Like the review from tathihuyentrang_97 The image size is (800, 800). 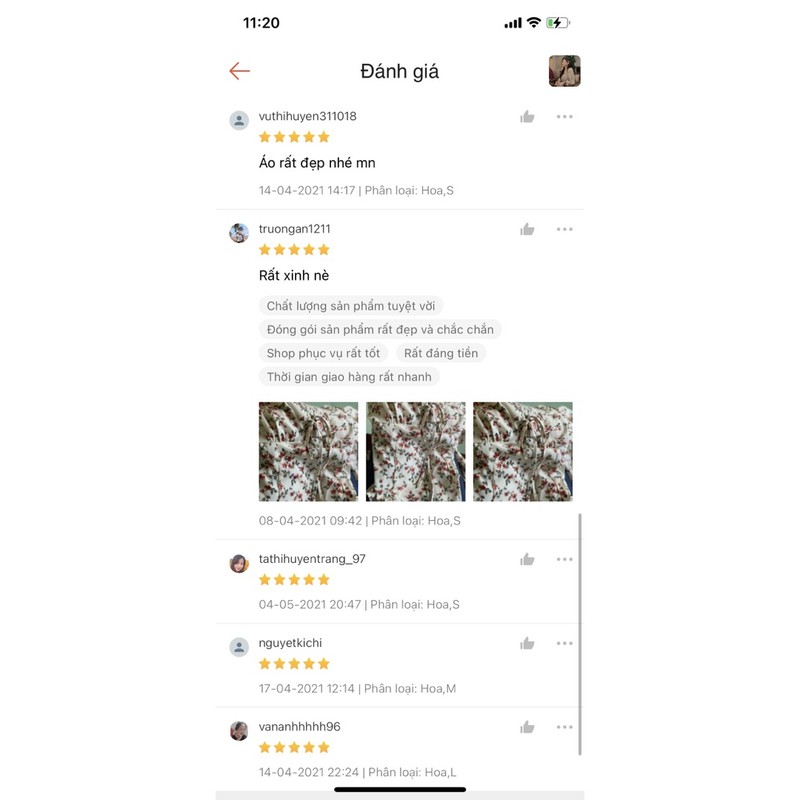[x=527, y=560]
